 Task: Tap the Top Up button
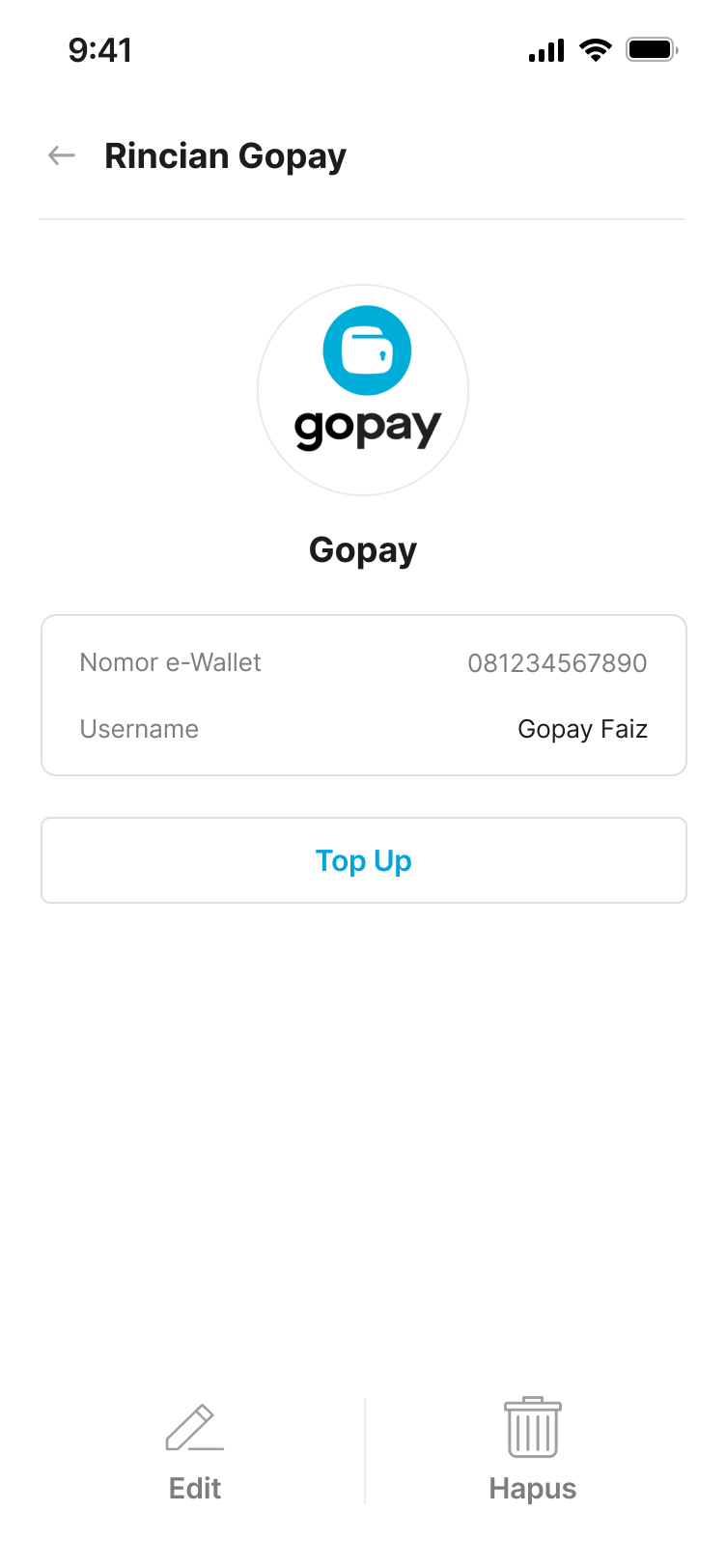[364, 860]
